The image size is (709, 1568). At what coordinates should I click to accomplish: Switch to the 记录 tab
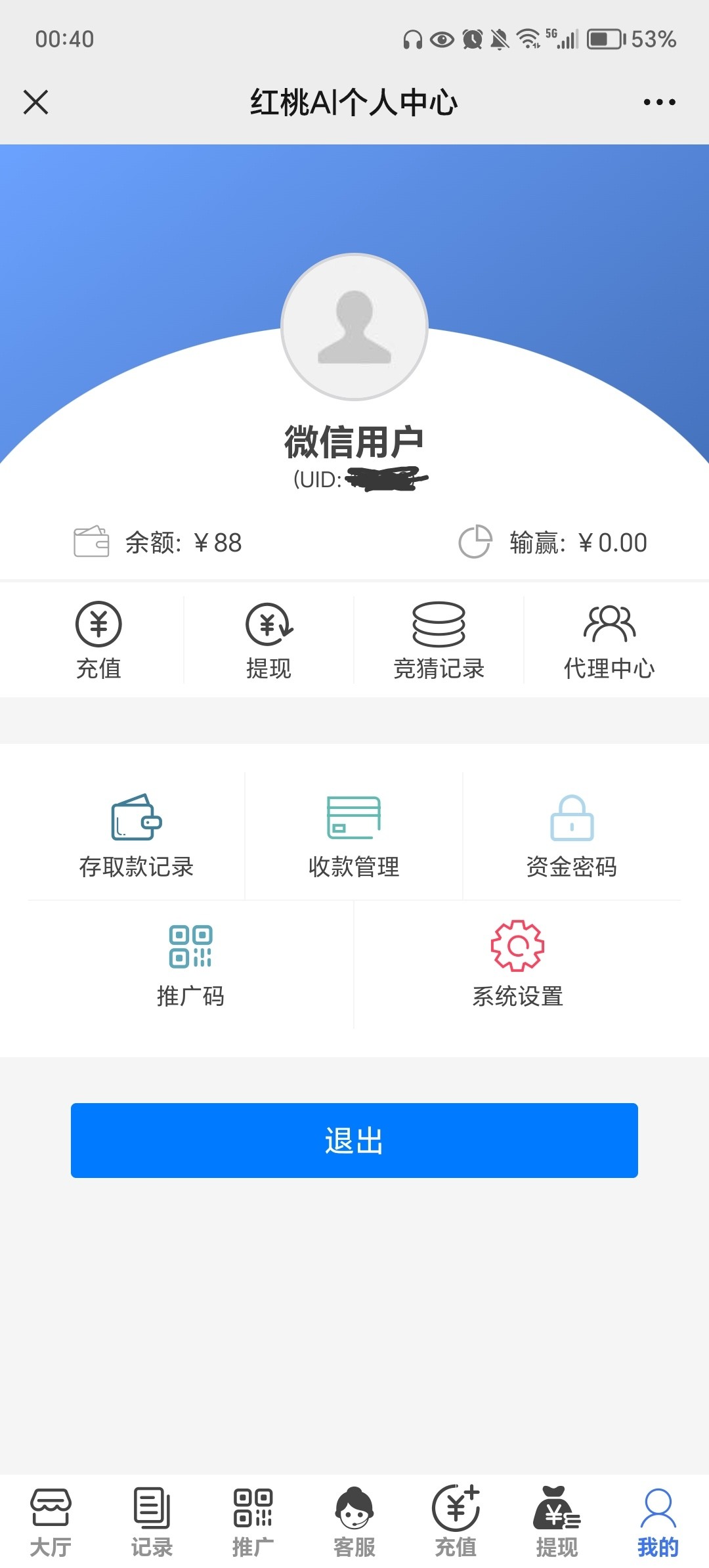click(152, 1522)
